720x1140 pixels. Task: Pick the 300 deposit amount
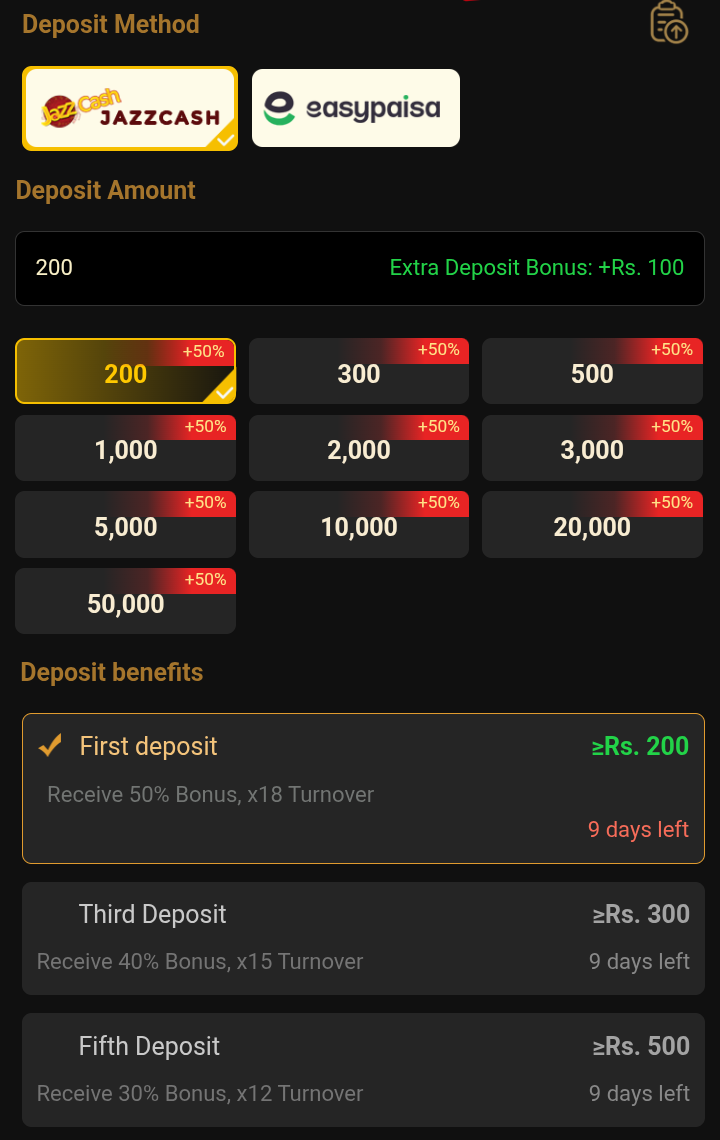click(358, 372)
